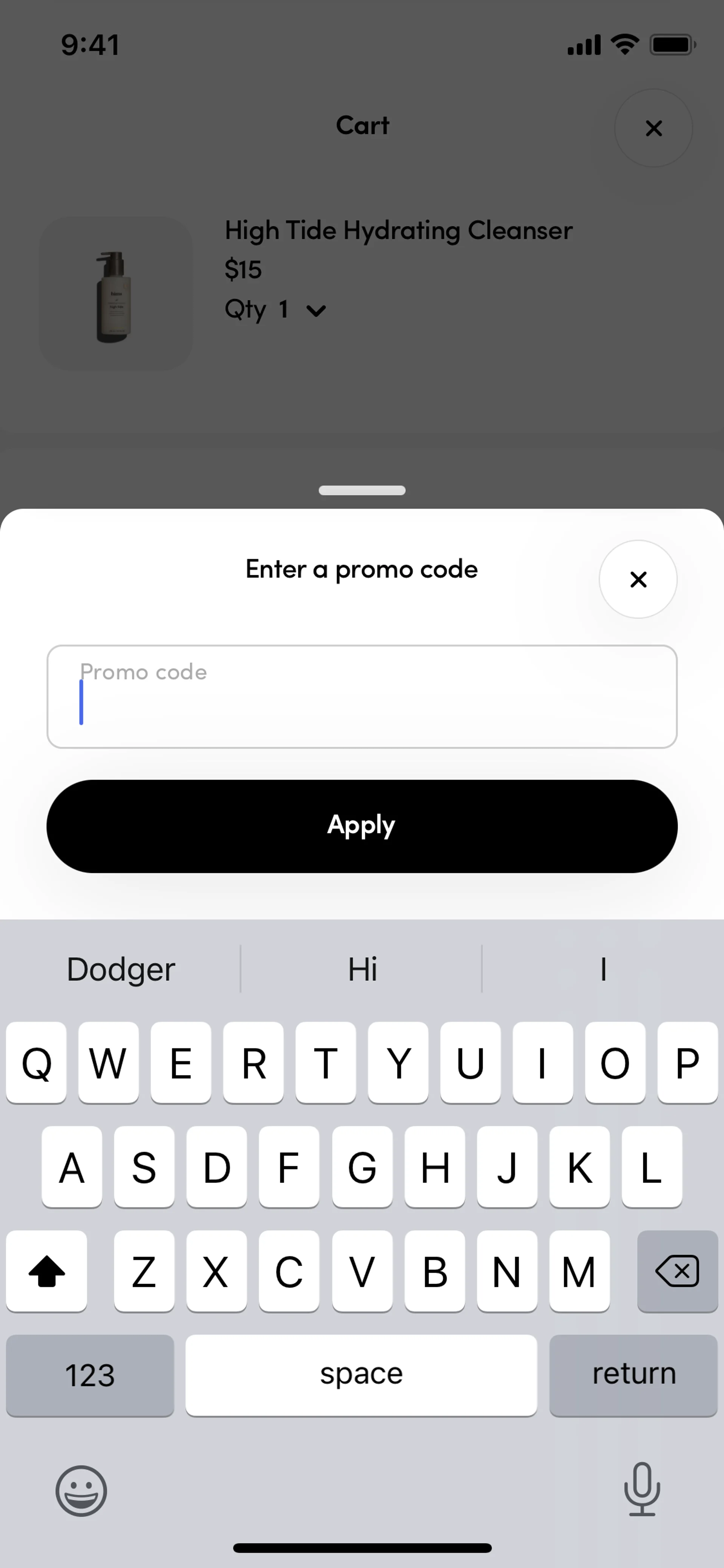Pick the "Dodger" keyboard suggestion
The width and height of the screenshot is (724, 1568).
[120, 968]
